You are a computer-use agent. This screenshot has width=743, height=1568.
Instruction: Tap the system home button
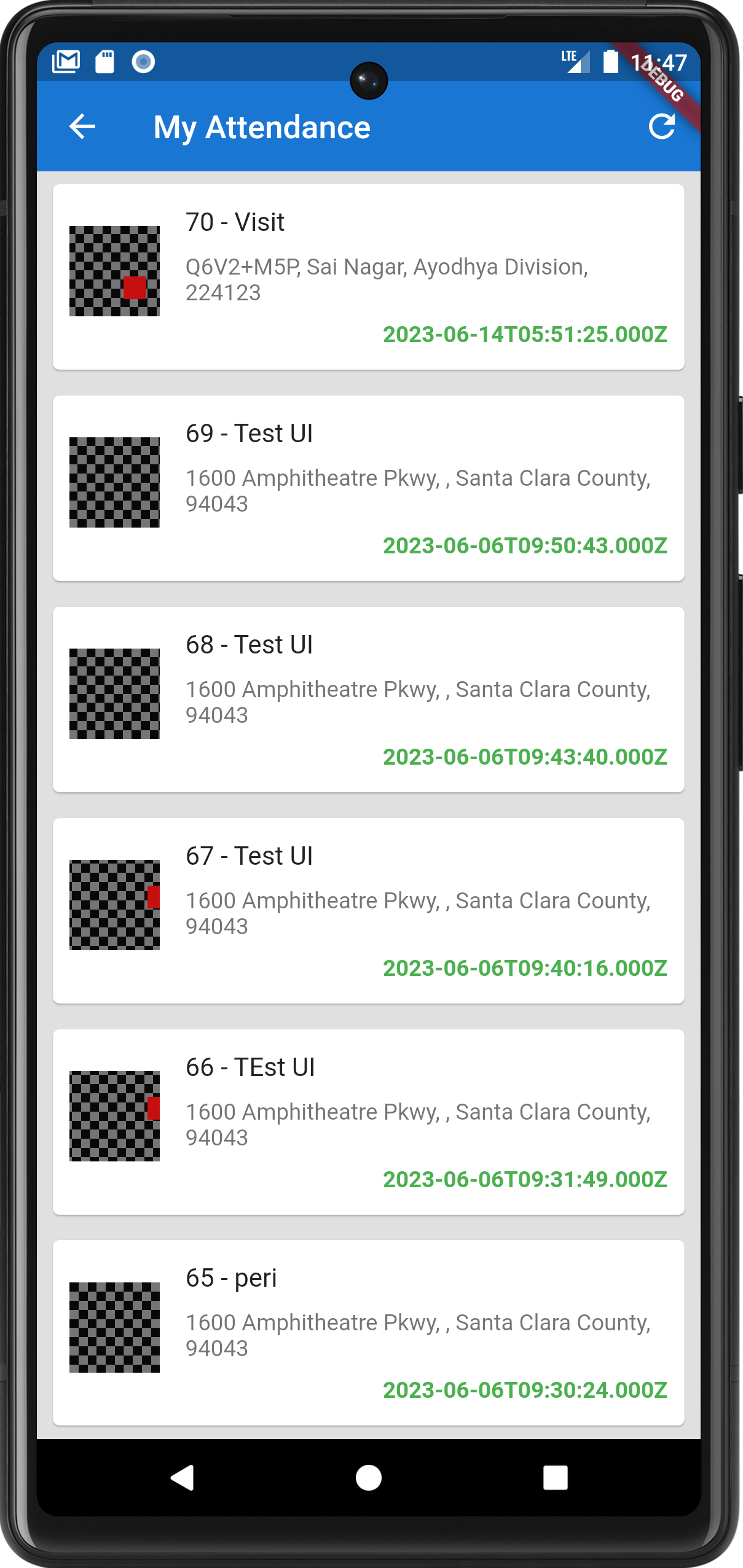369,1478
